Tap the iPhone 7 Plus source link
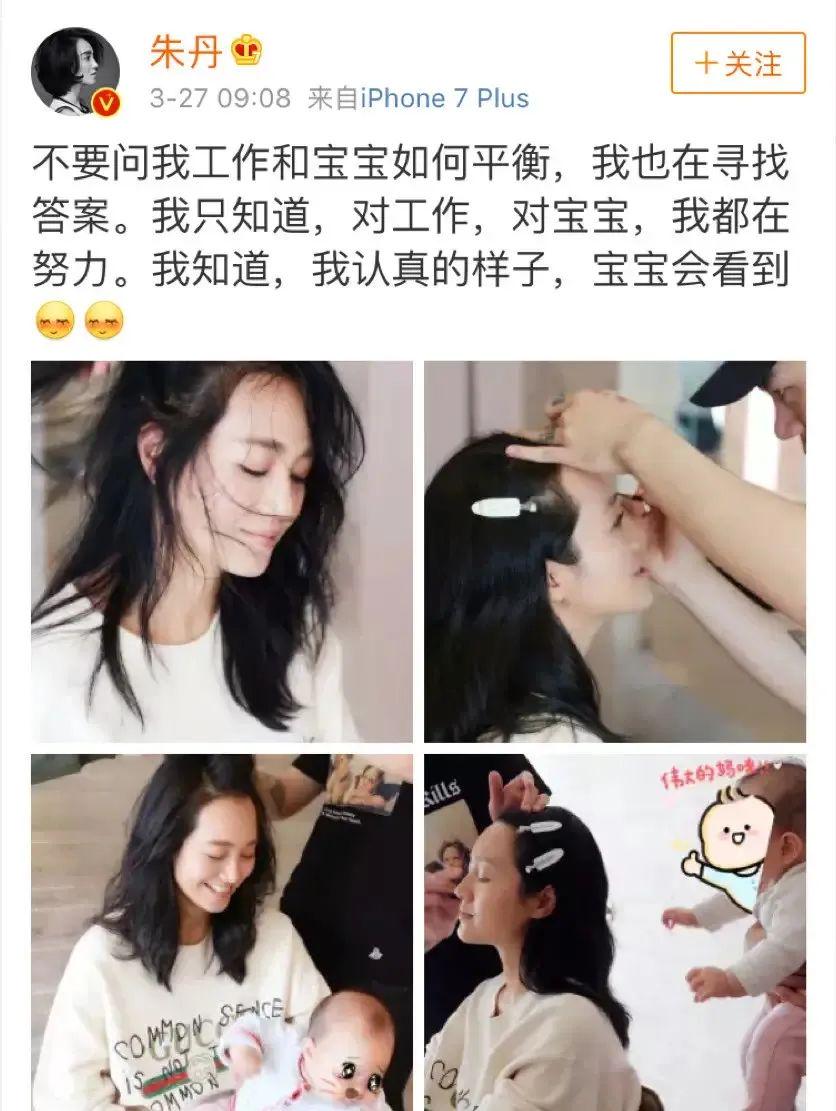The width and height of the screenshot is (836, 1111). click(x=445, y=98)
